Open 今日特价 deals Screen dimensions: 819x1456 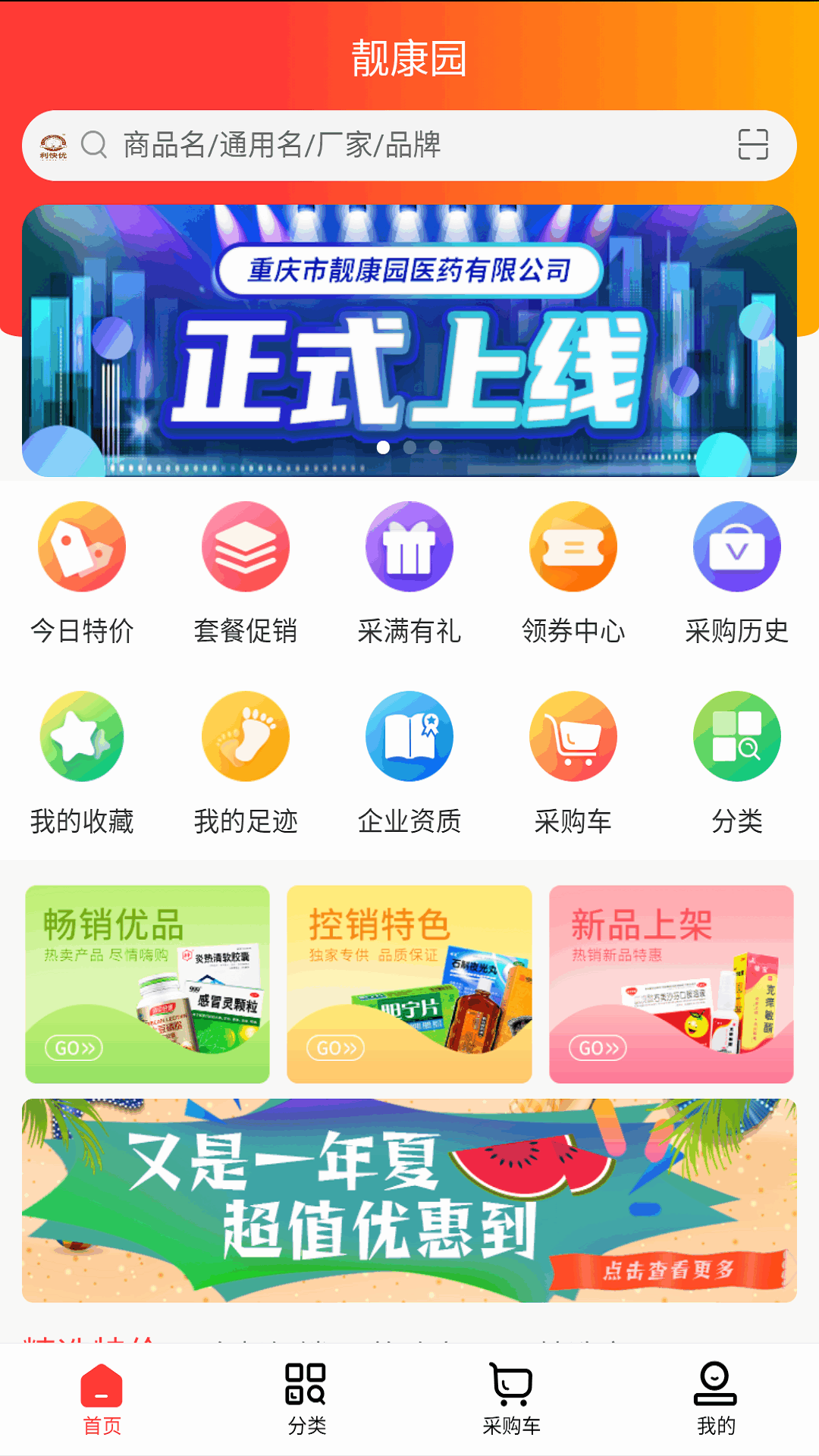82,573
